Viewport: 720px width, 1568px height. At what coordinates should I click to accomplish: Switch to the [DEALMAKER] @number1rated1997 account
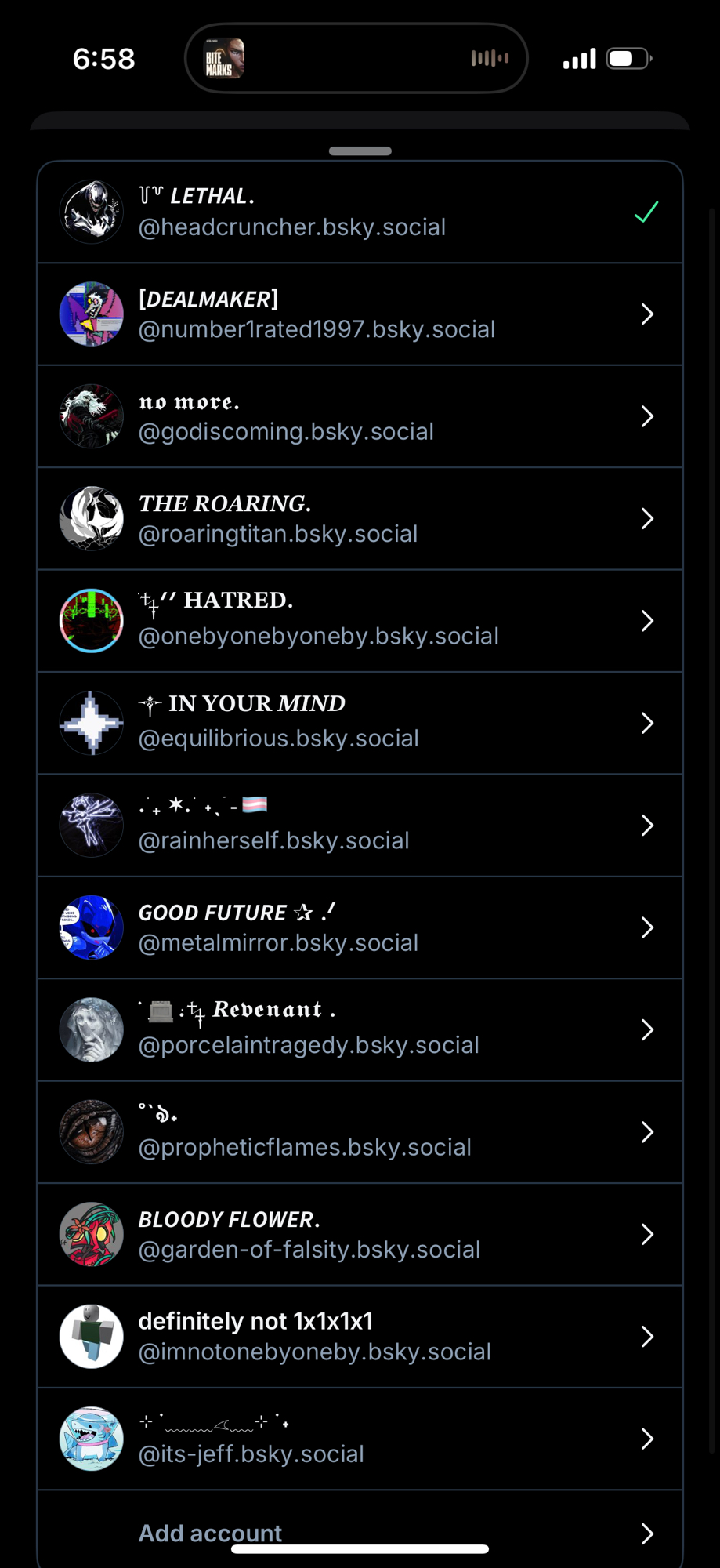point(360,314)
